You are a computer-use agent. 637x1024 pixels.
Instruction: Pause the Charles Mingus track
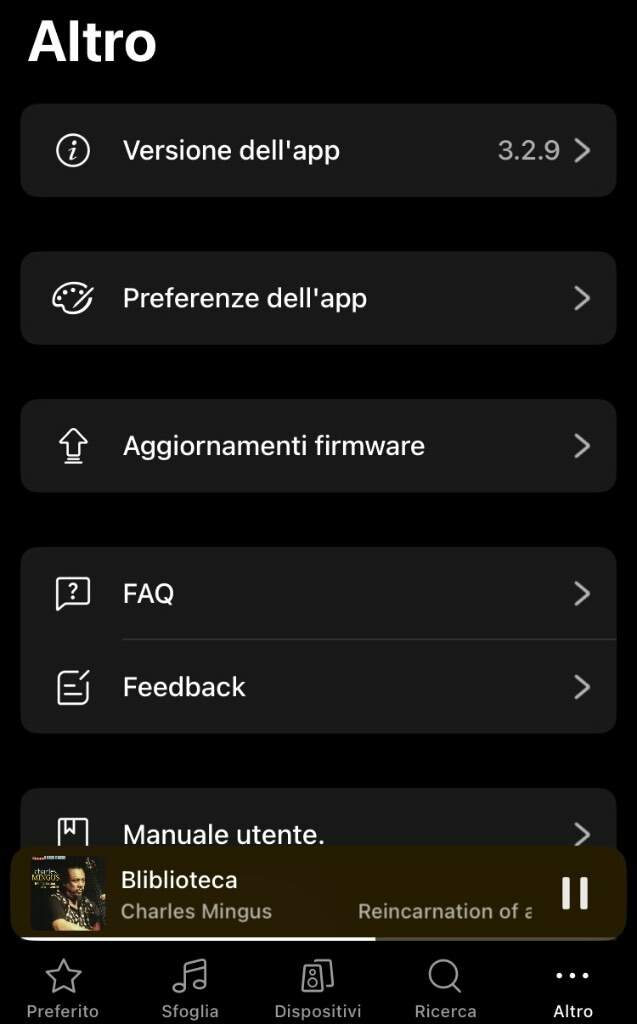coord(575,893)
